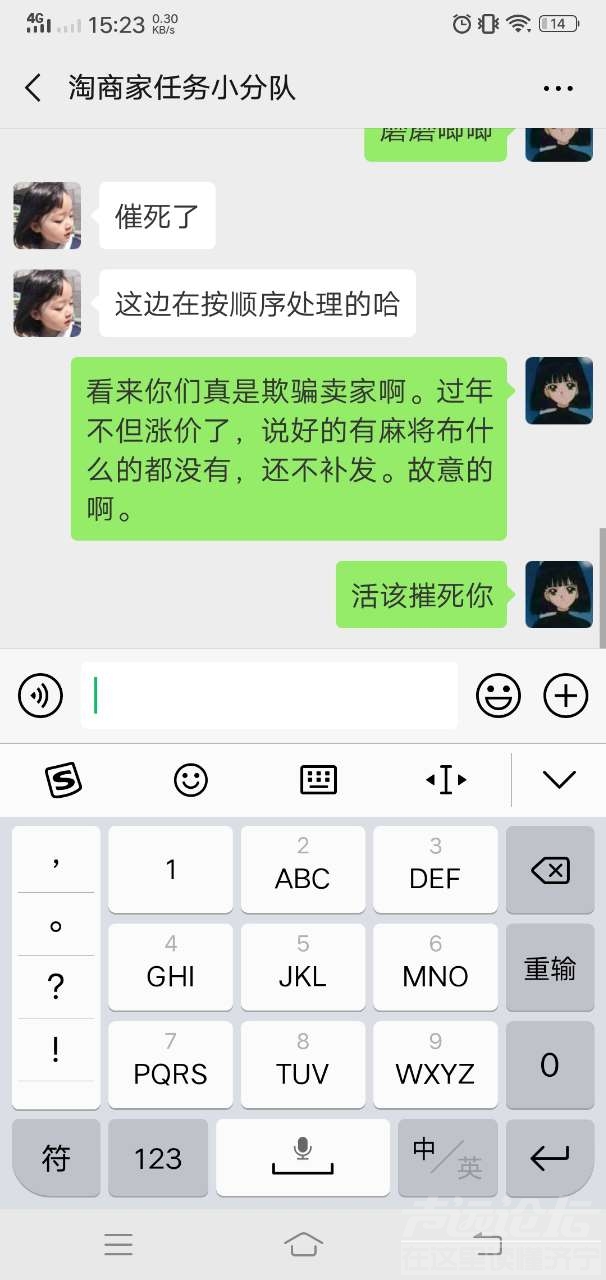The width and height of the screenshot is (606, 1280).
Task: Open the plus attachments menu
Action: (565, 695)
